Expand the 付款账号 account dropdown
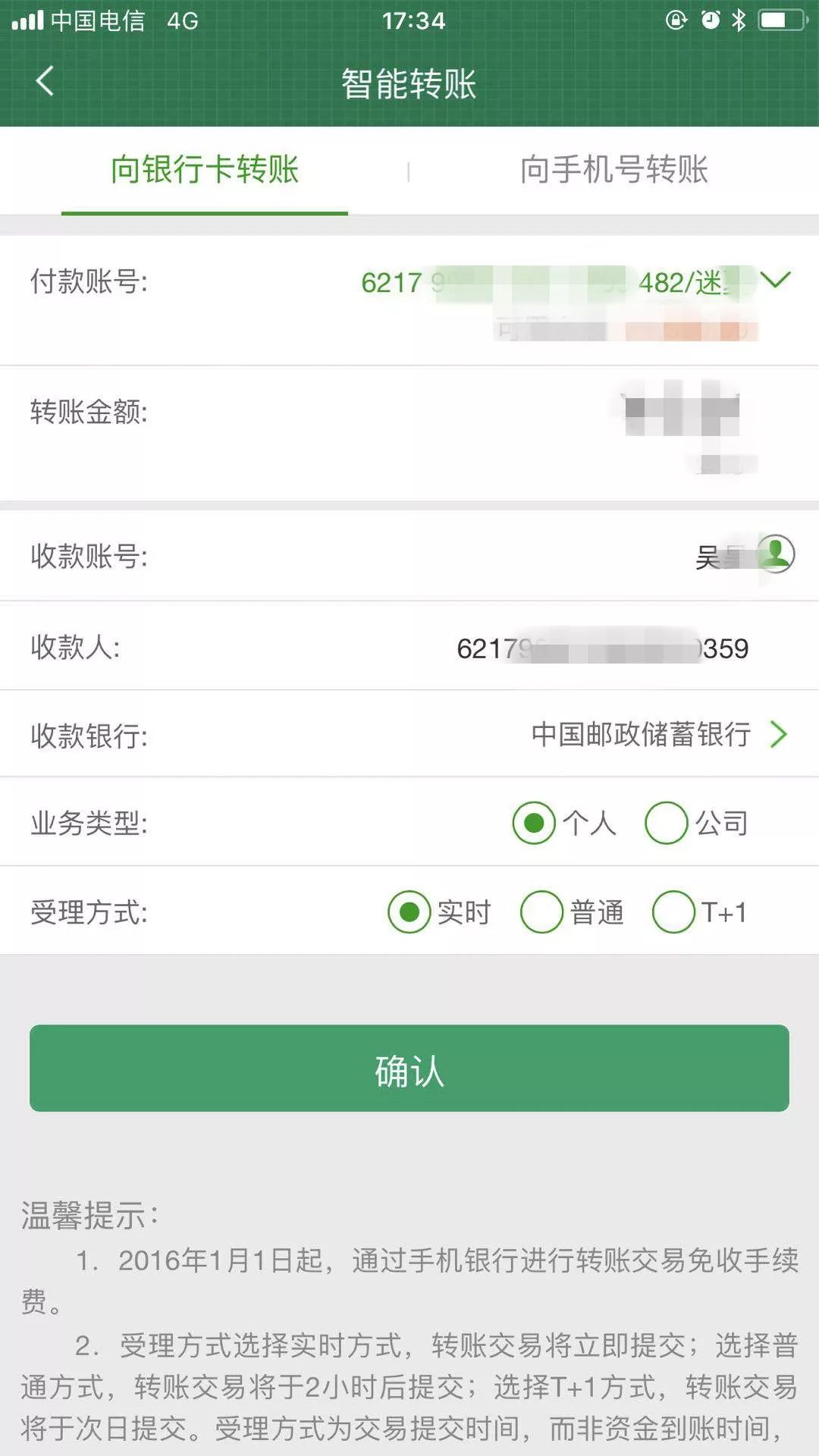The height and width of the screenshot is (1456, 819). point(775,281)
